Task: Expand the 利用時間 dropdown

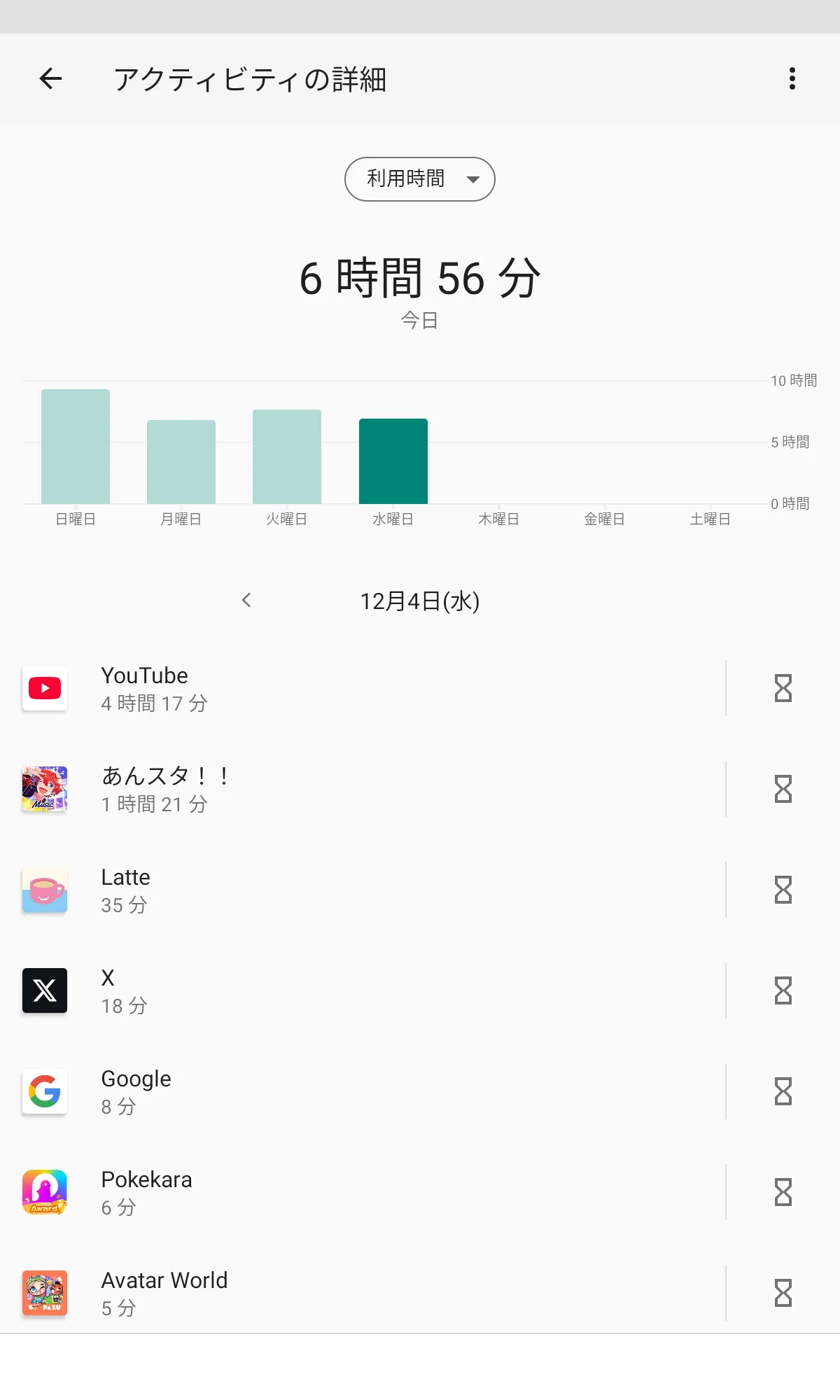Action: 419,179
